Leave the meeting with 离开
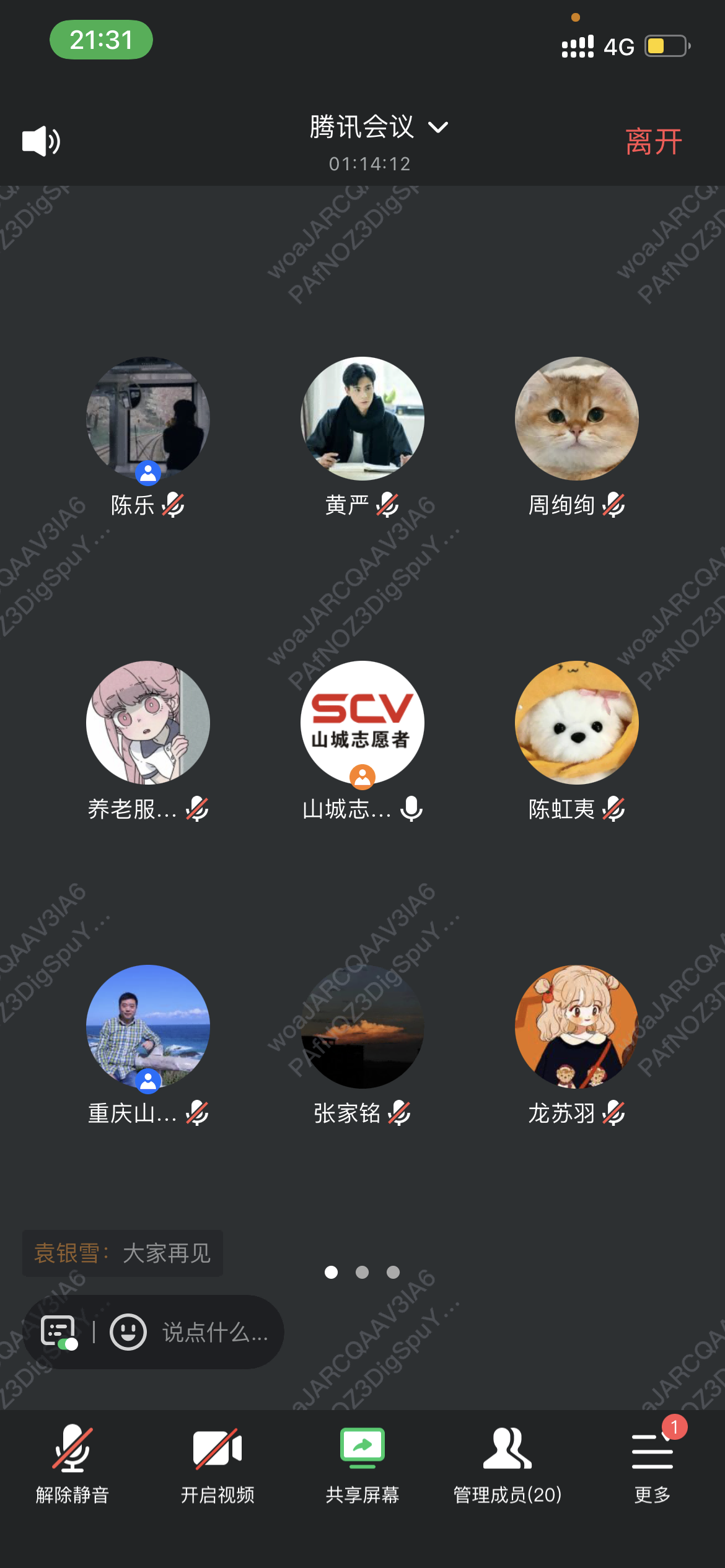Image resolution: width=725 pixels, height=1568 pixels. [653, 142]
